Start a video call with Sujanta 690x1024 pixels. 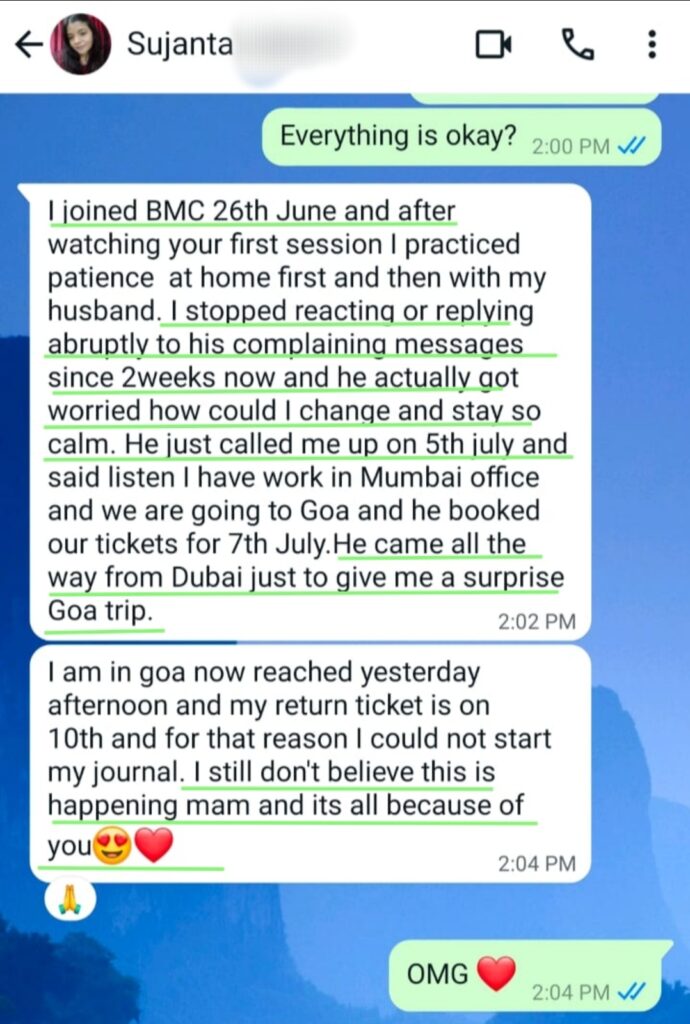coord(494,44)
